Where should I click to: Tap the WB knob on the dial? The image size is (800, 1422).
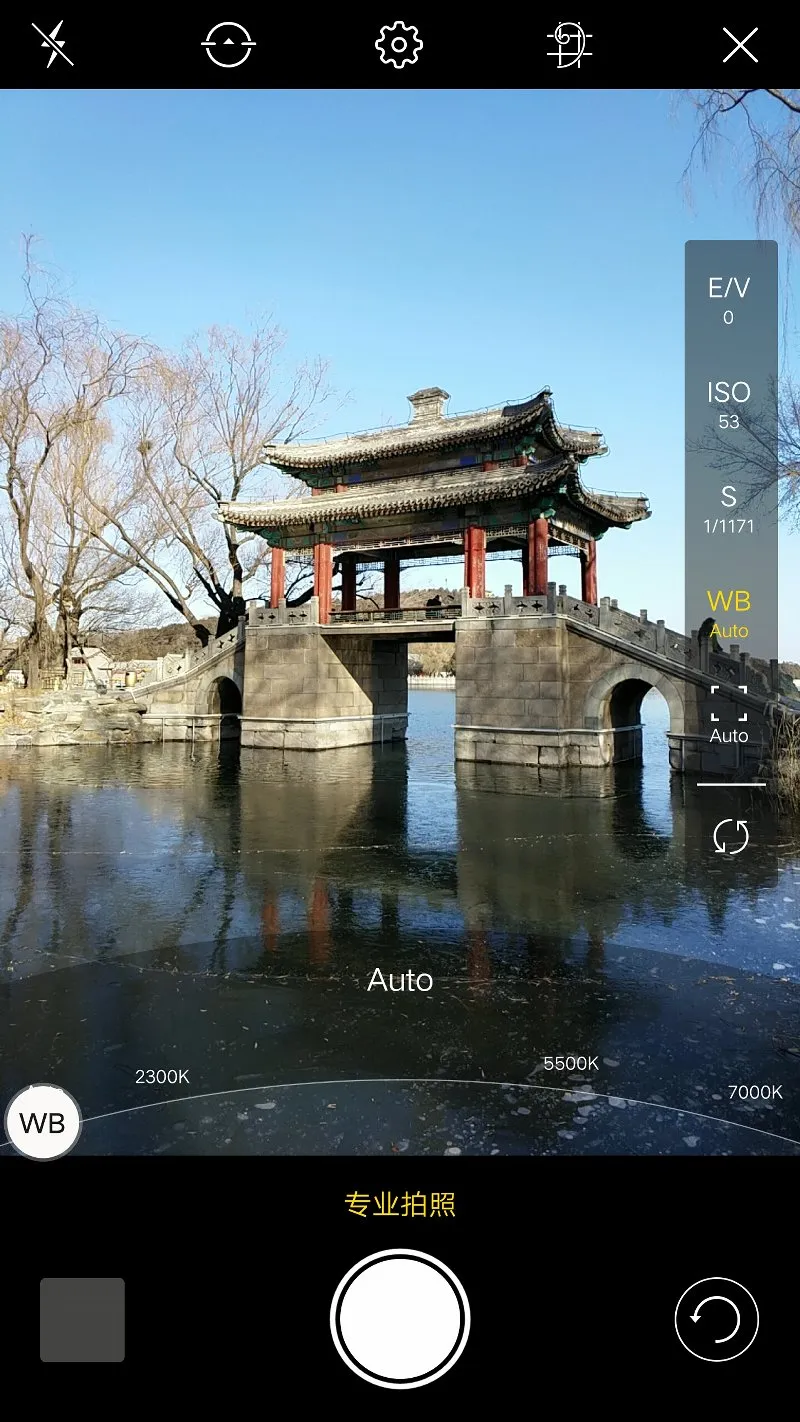tap(43, 1122)
